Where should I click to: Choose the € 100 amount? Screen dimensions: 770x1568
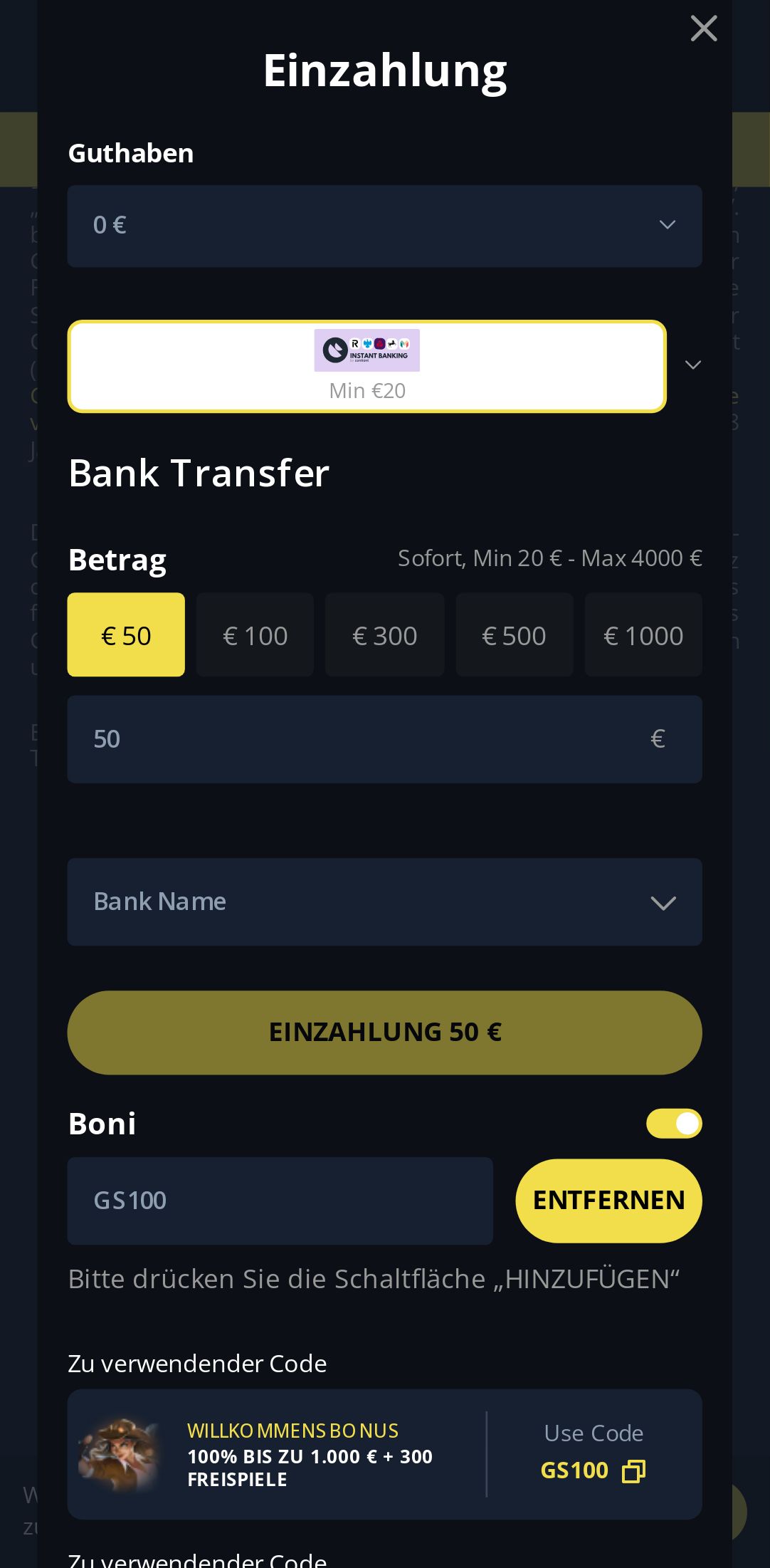[255, 634]
